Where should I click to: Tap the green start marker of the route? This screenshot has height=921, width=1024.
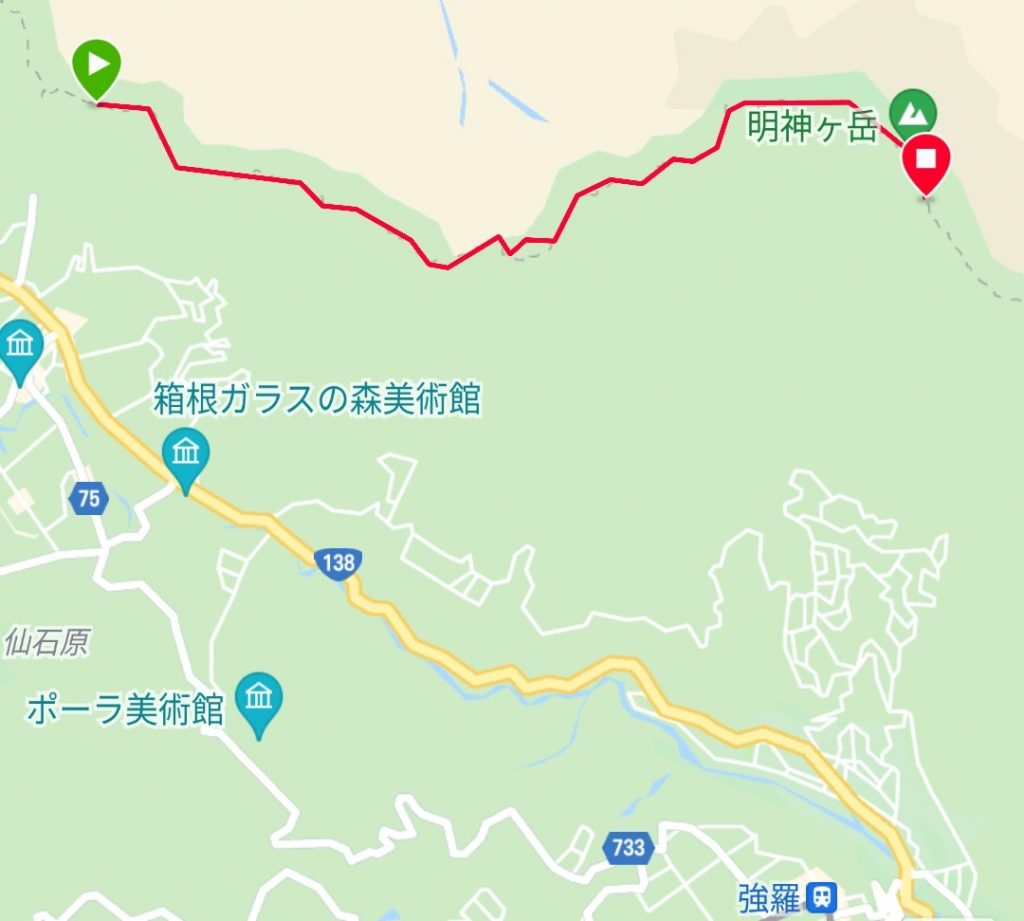(x=97, y=65)
